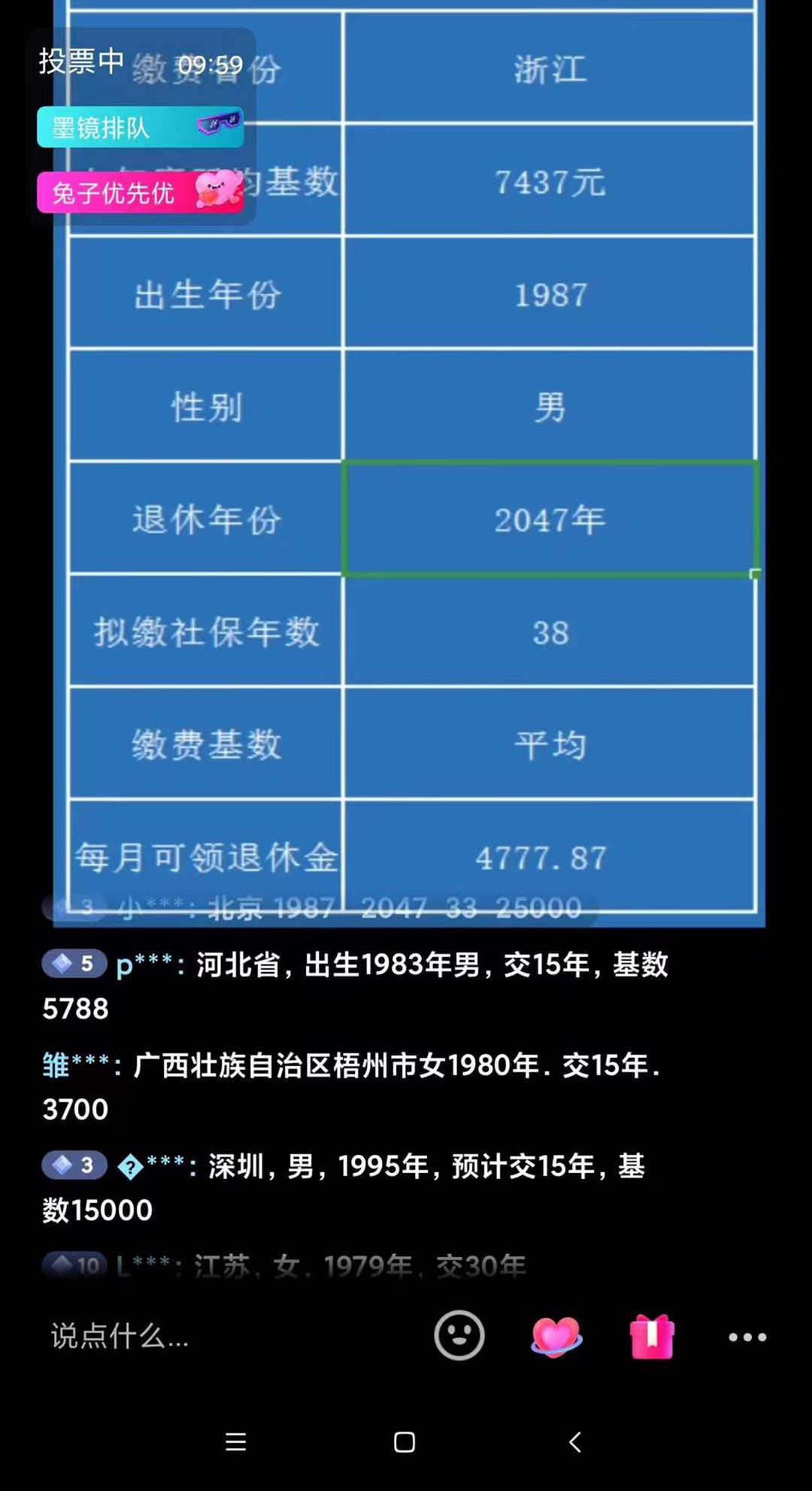Tap the system home button
Viewport: 812px width, 1491px height.
[404, 1441]
